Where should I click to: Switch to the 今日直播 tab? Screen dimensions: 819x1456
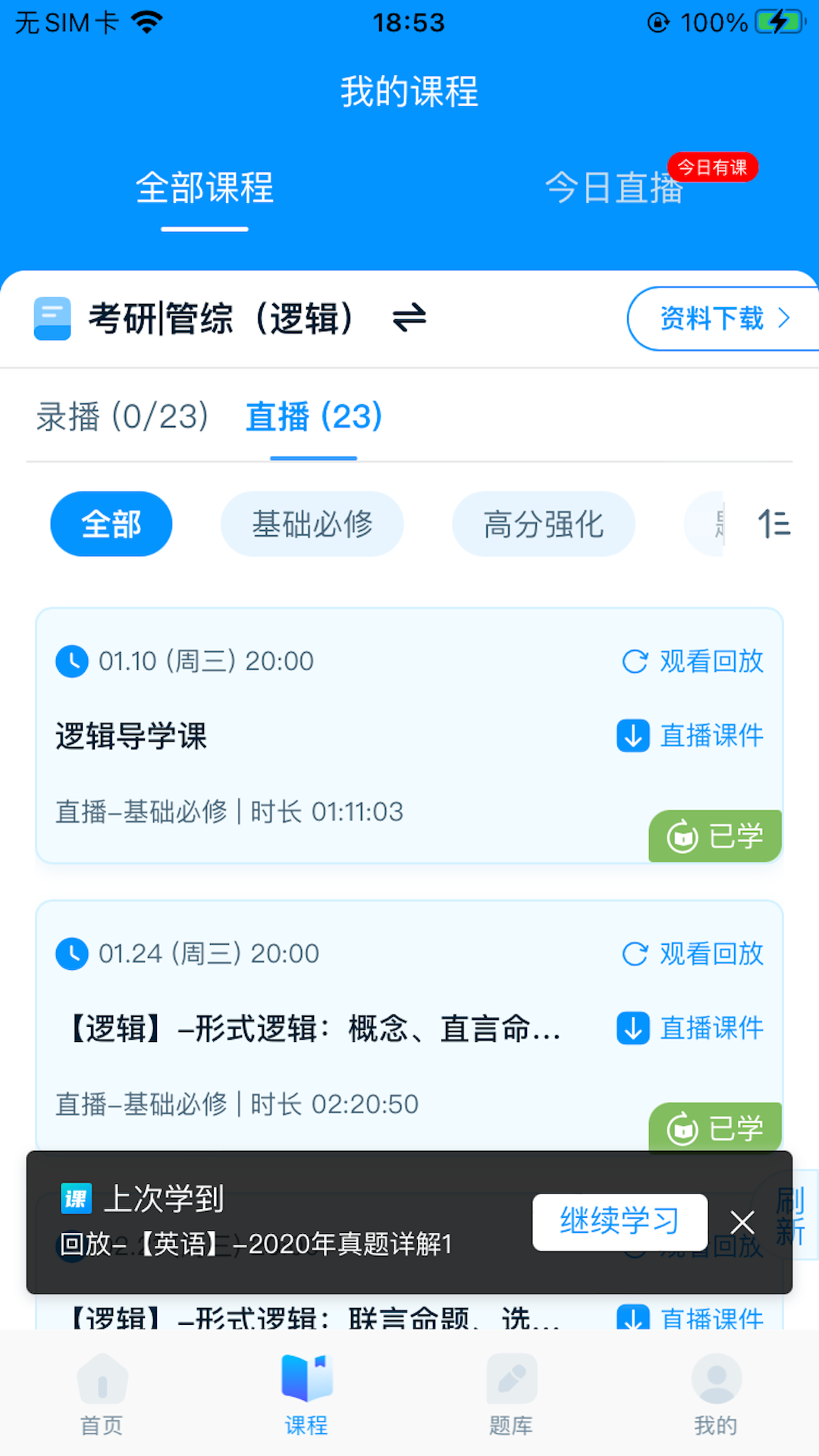614,189
